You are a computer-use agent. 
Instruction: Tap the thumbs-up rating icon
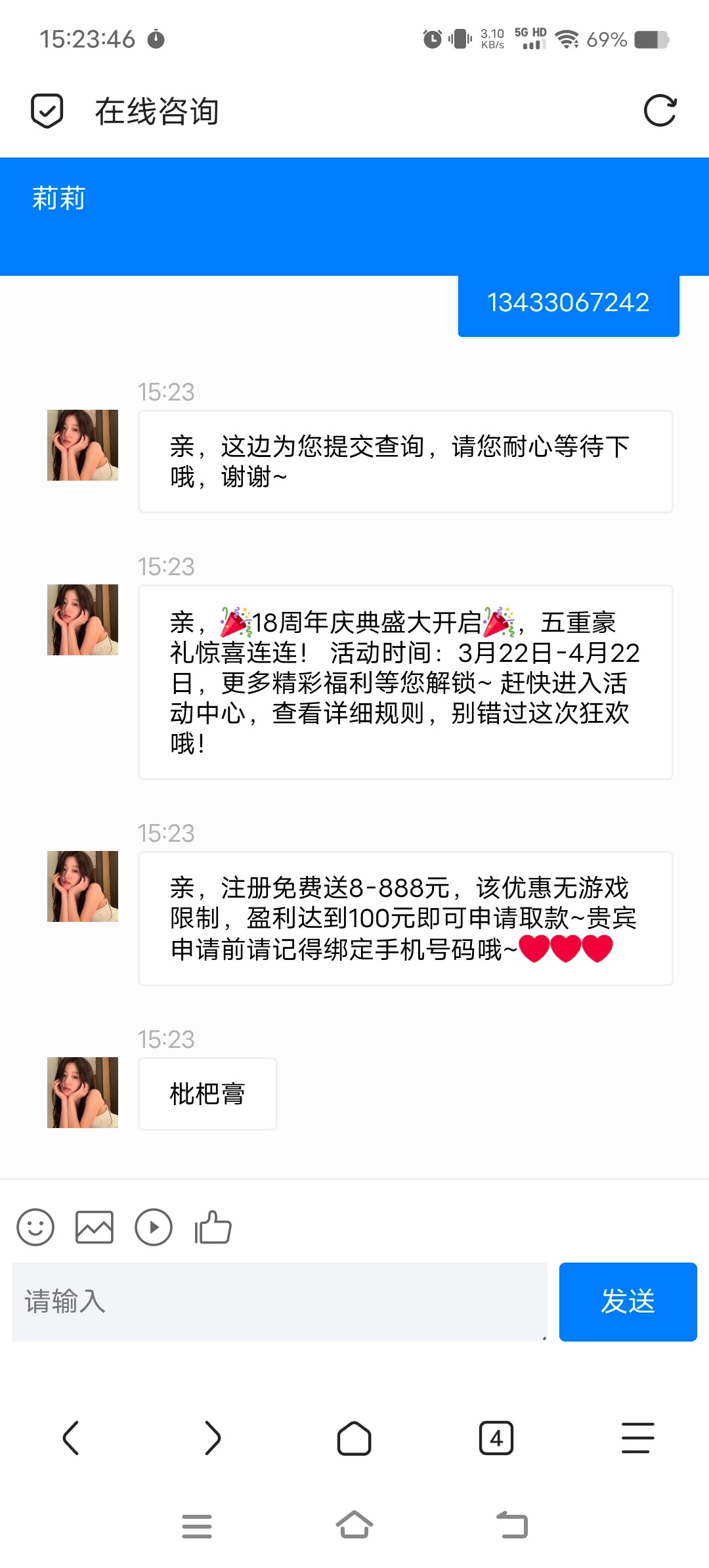pyautogui.click(x=213, y=1227)
